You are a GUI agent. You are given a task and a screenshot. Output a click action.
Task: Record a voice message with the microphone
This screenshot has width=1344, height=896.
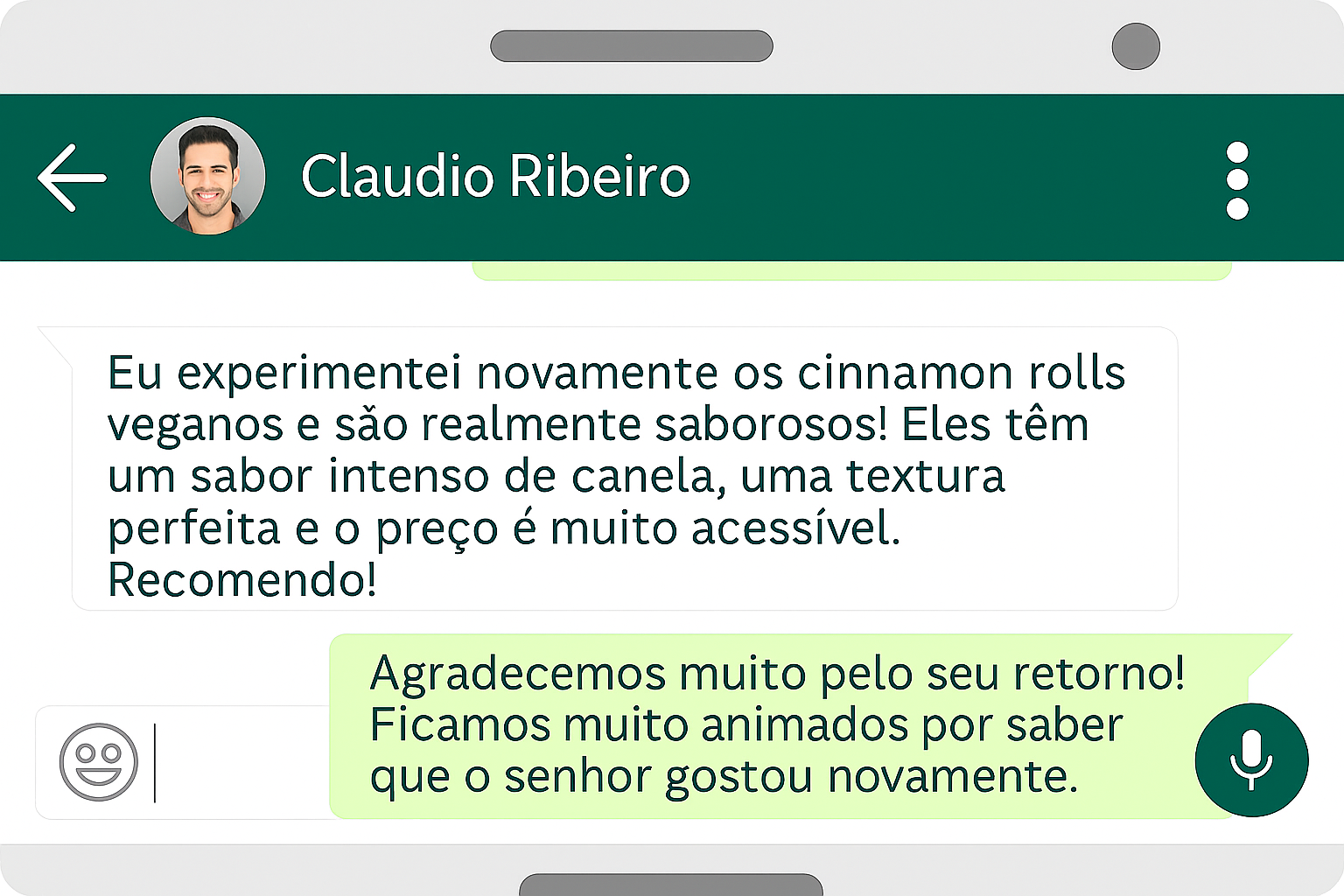[1251, 759]
